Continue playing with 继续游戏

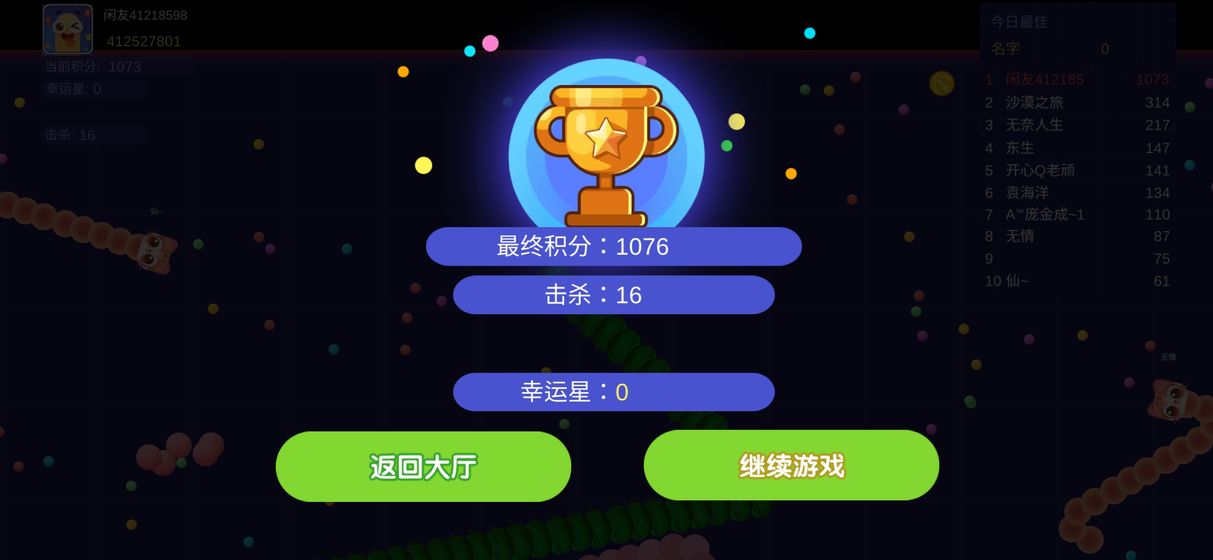pyautogui.click(x=791, y=466)
